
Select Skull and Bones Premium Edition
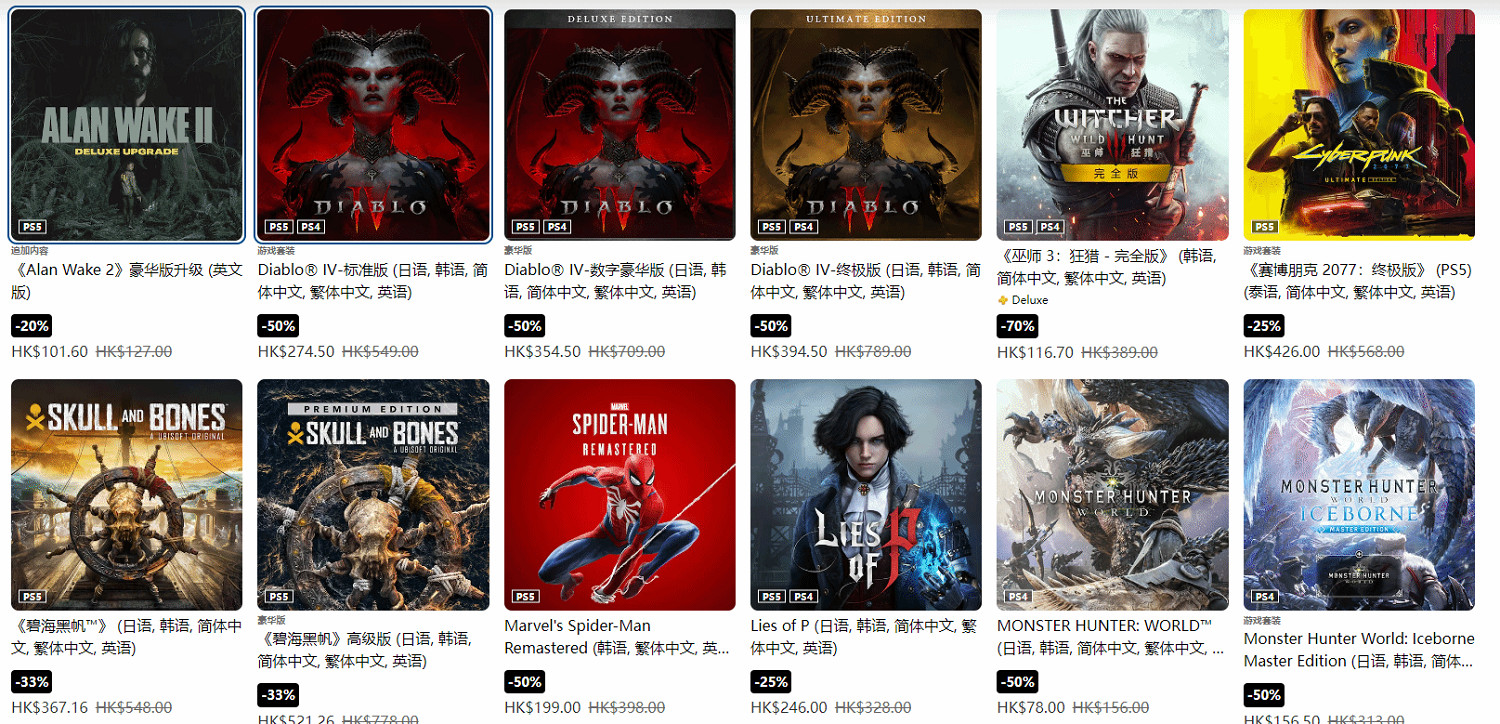click(x=373, y=495)
